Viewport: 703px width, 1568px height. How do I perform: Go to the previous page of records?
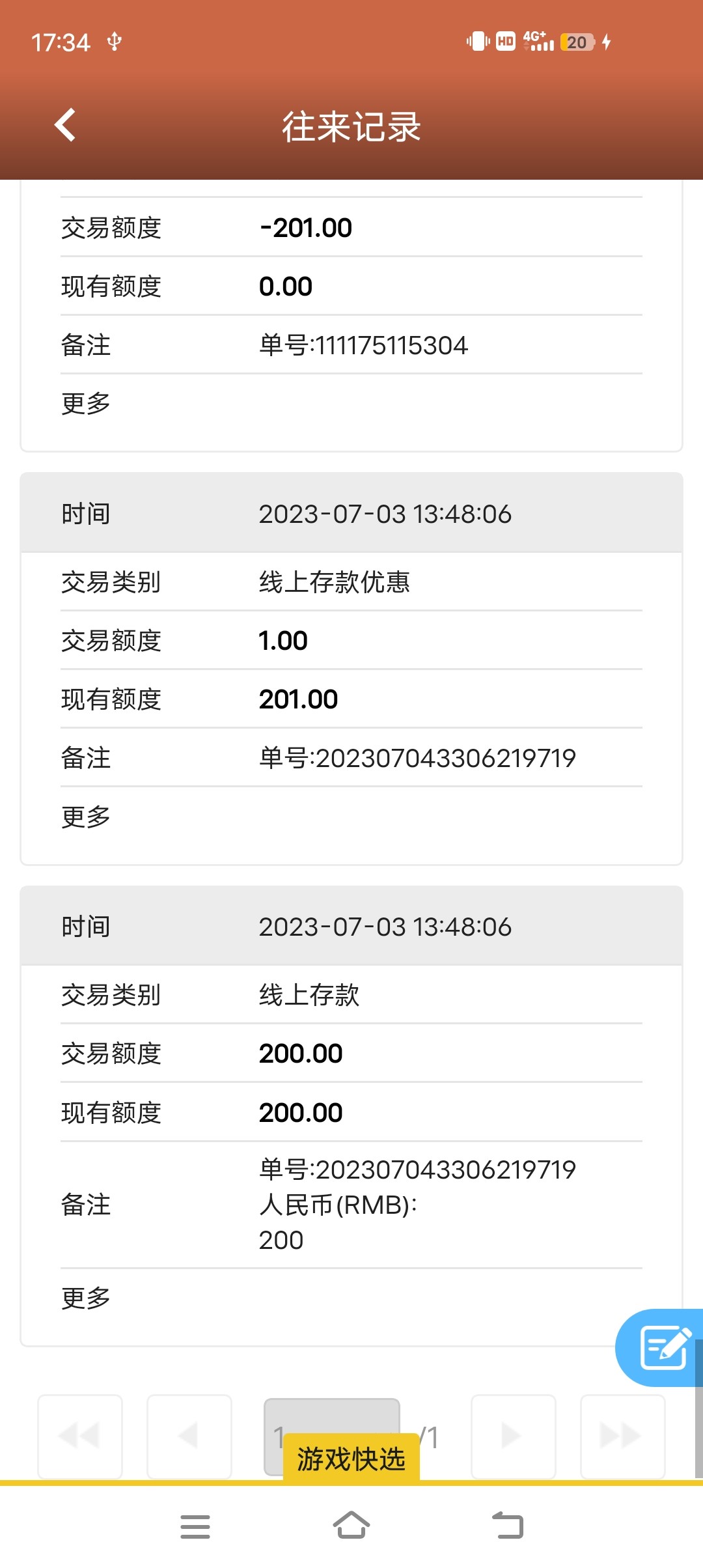click(189, 1436)
